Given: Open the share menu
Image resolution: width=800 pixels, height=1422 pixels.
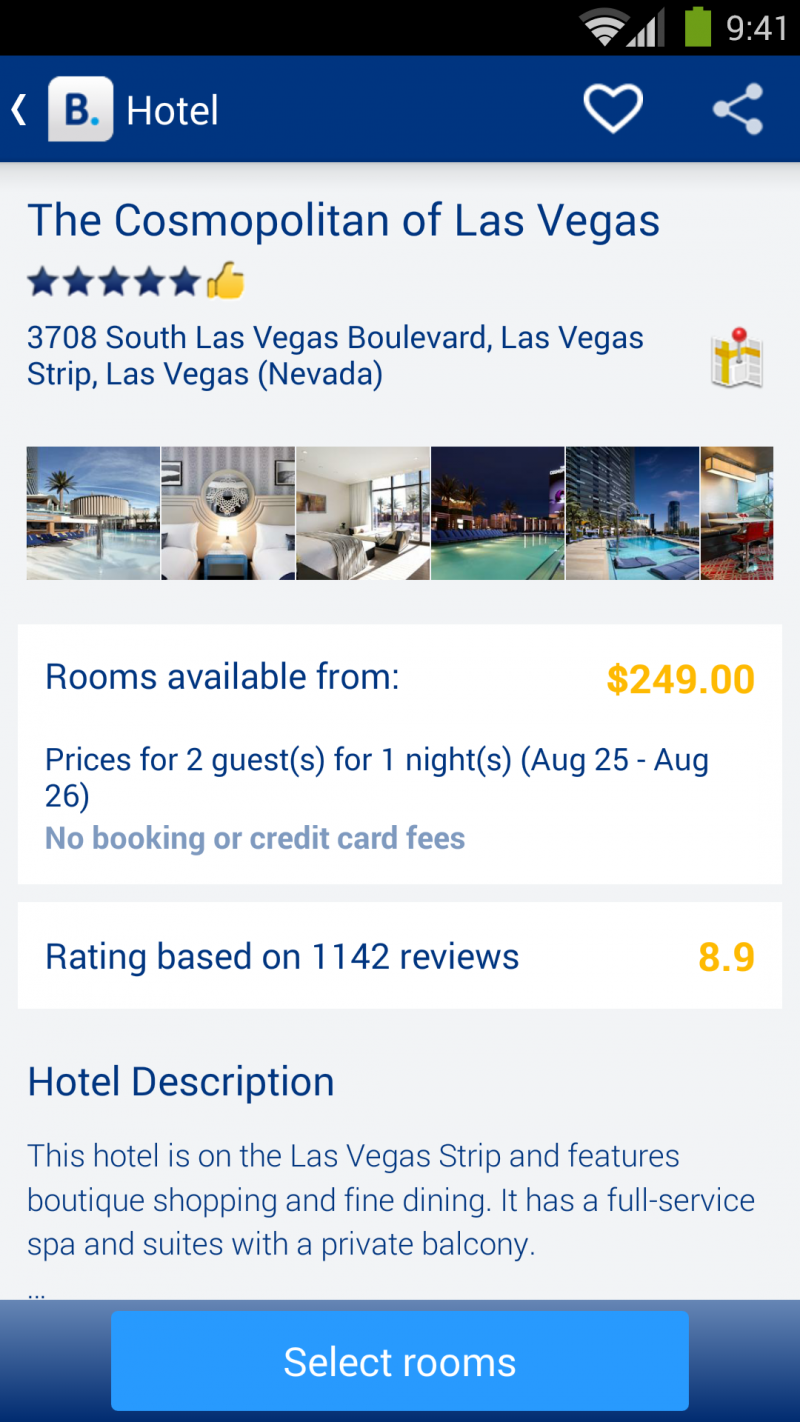Looking at the screenshot, I should [738, 109].
